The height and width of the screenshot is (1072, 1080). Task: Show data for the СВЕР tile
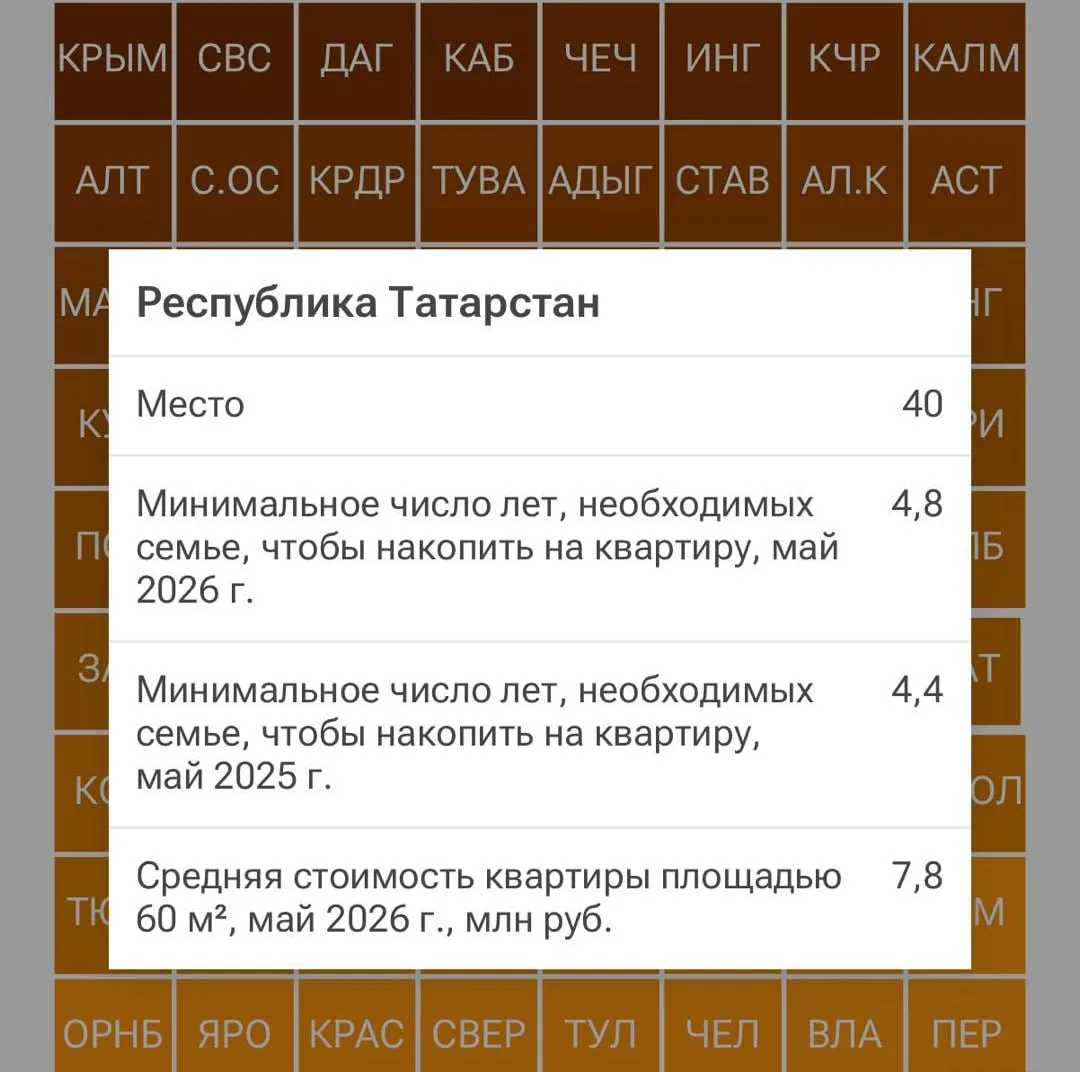pyautogui.click(x=479, y=1025)
